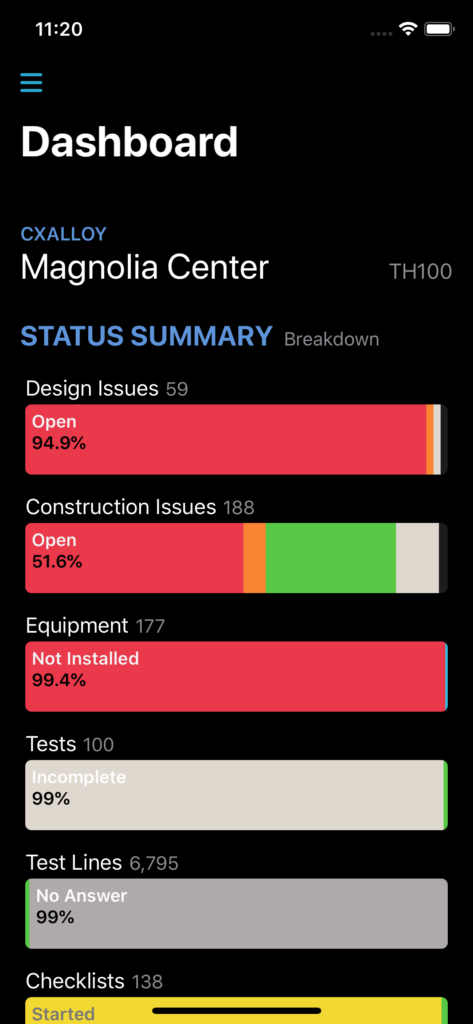473x1024 pixels.
Task: Open the hamburger drawer menu
Action: pos(31,82)
